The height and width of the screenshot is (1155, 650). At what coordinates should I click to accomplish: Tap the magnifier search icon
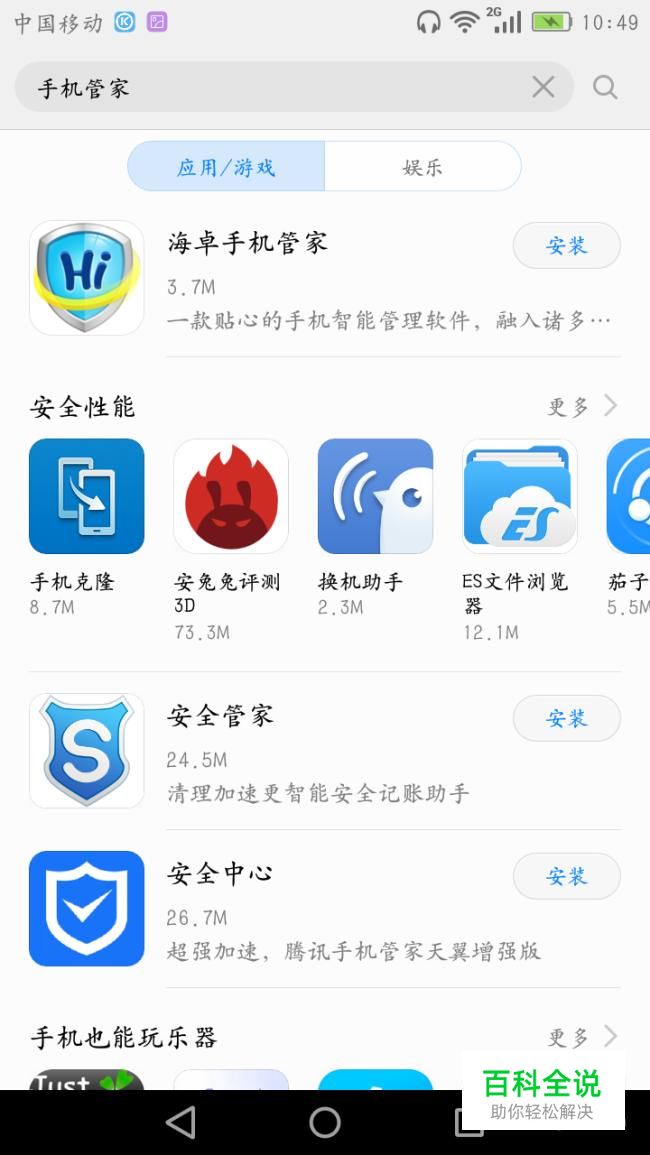(x=605, y=88)
